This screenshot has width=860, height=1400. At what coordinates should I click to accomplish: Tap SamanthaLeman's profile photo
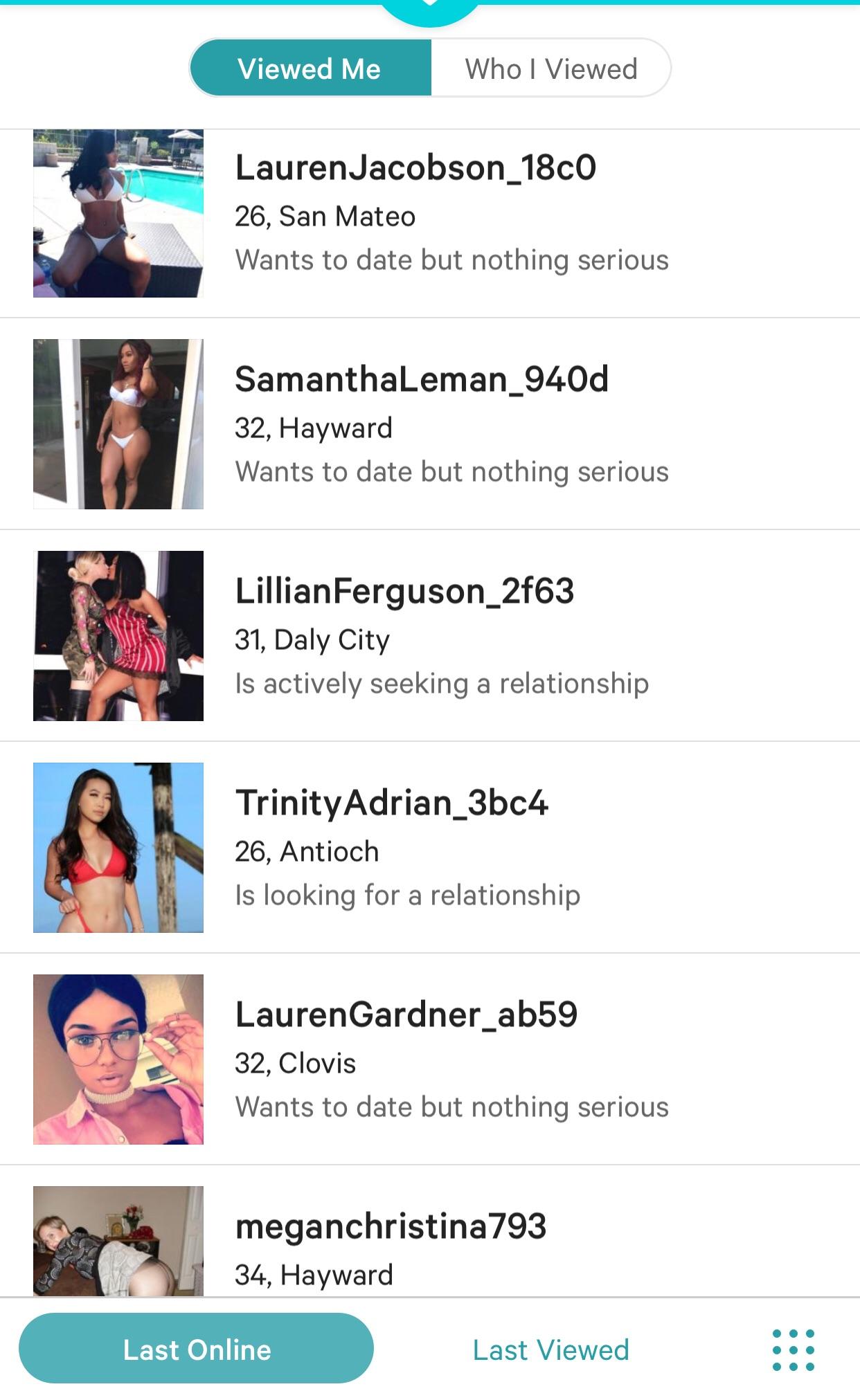118,422
